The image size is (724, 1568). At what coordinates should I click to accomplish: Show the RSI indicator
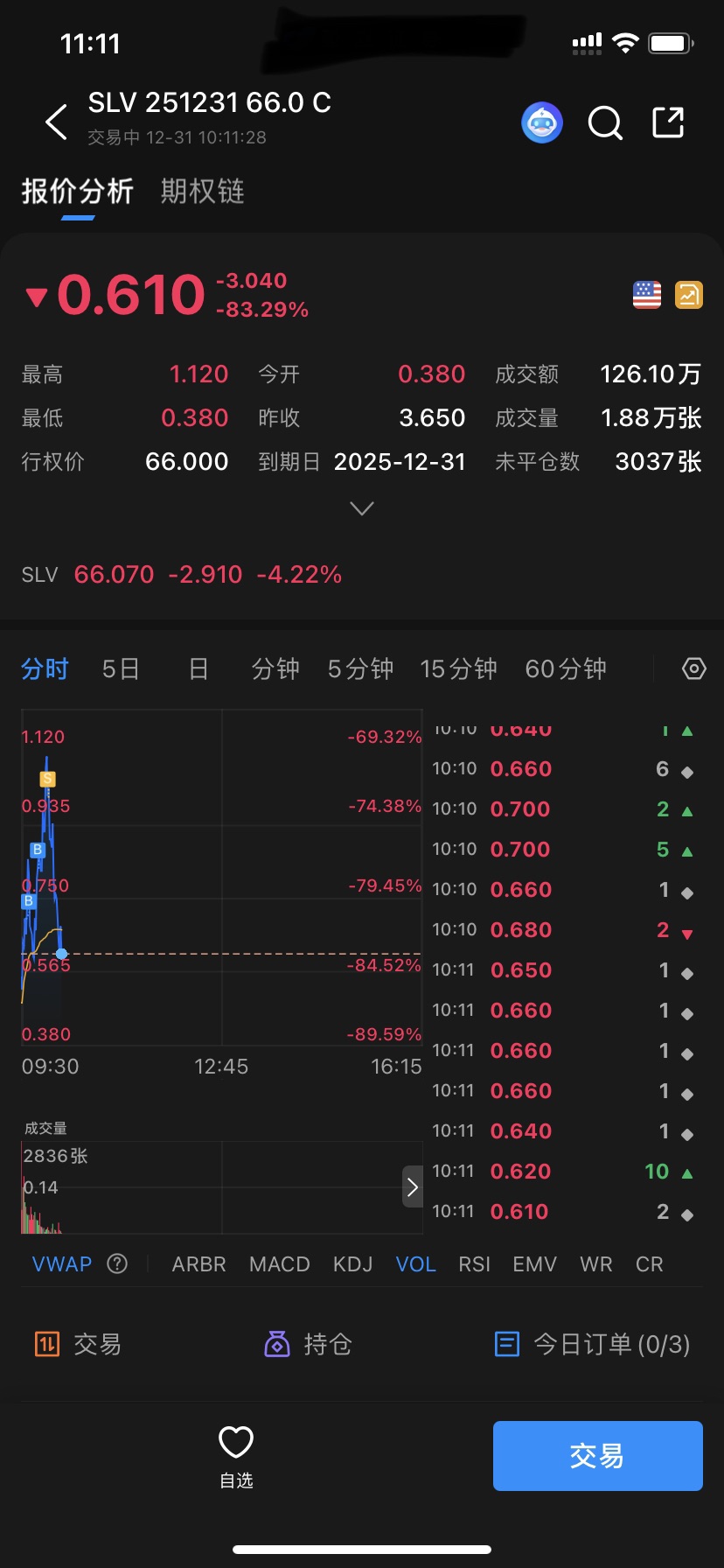(x=475, y=1264)
